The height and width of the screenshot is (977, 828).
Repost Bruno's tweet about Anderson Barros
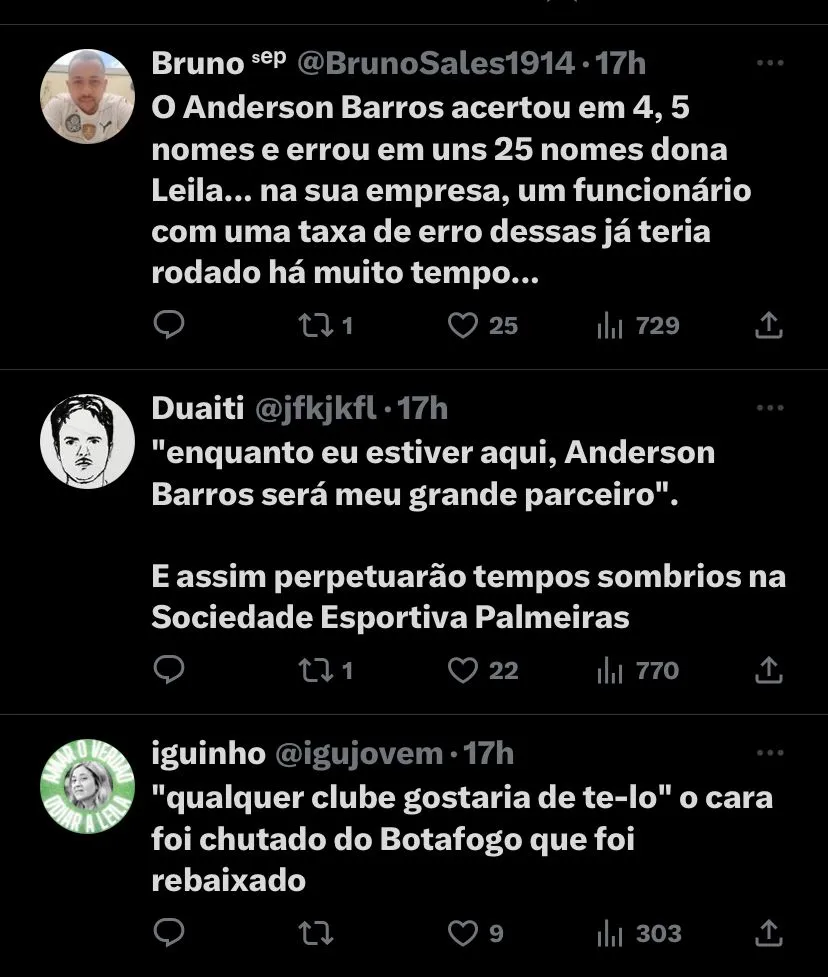(x=316, y=325)
